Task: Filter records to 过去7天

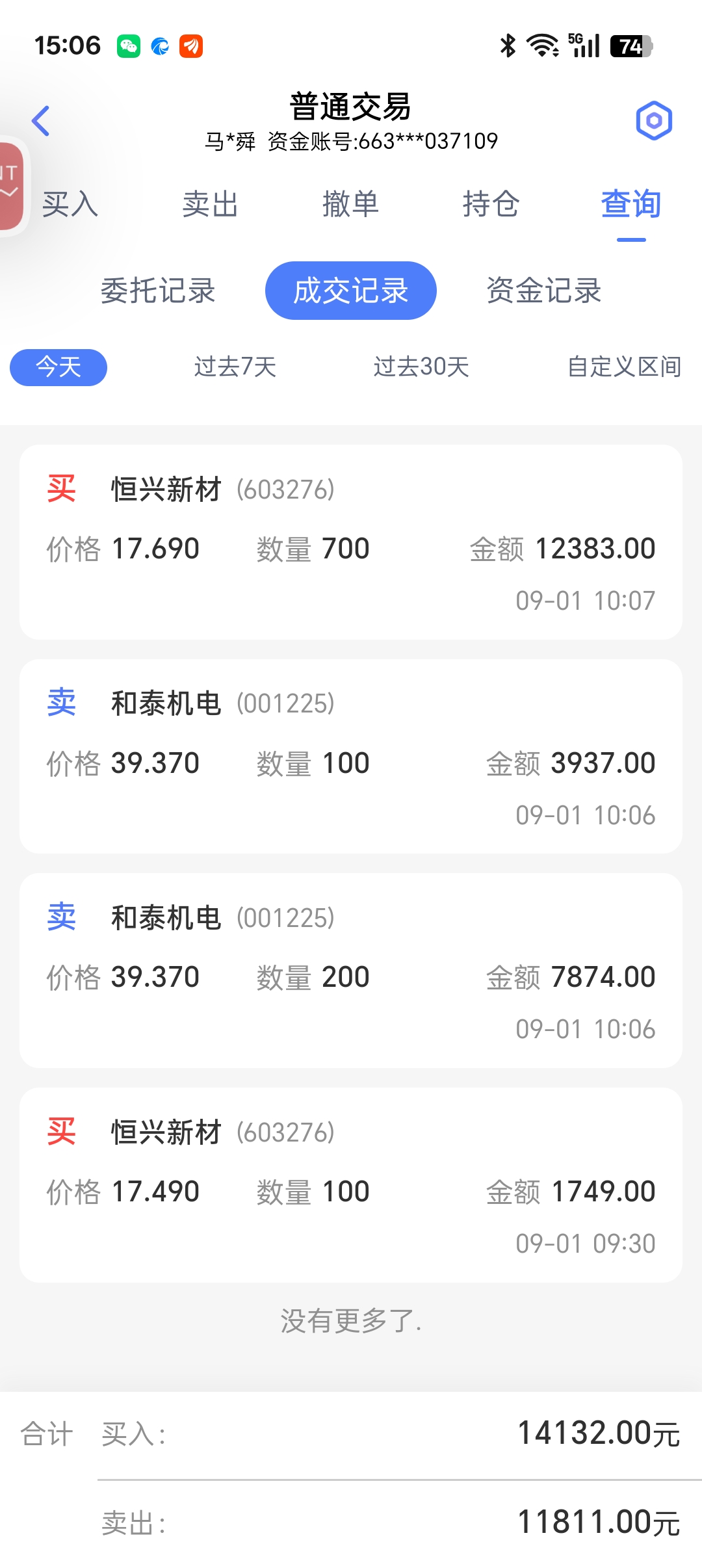Action: (x=235, y=367)
